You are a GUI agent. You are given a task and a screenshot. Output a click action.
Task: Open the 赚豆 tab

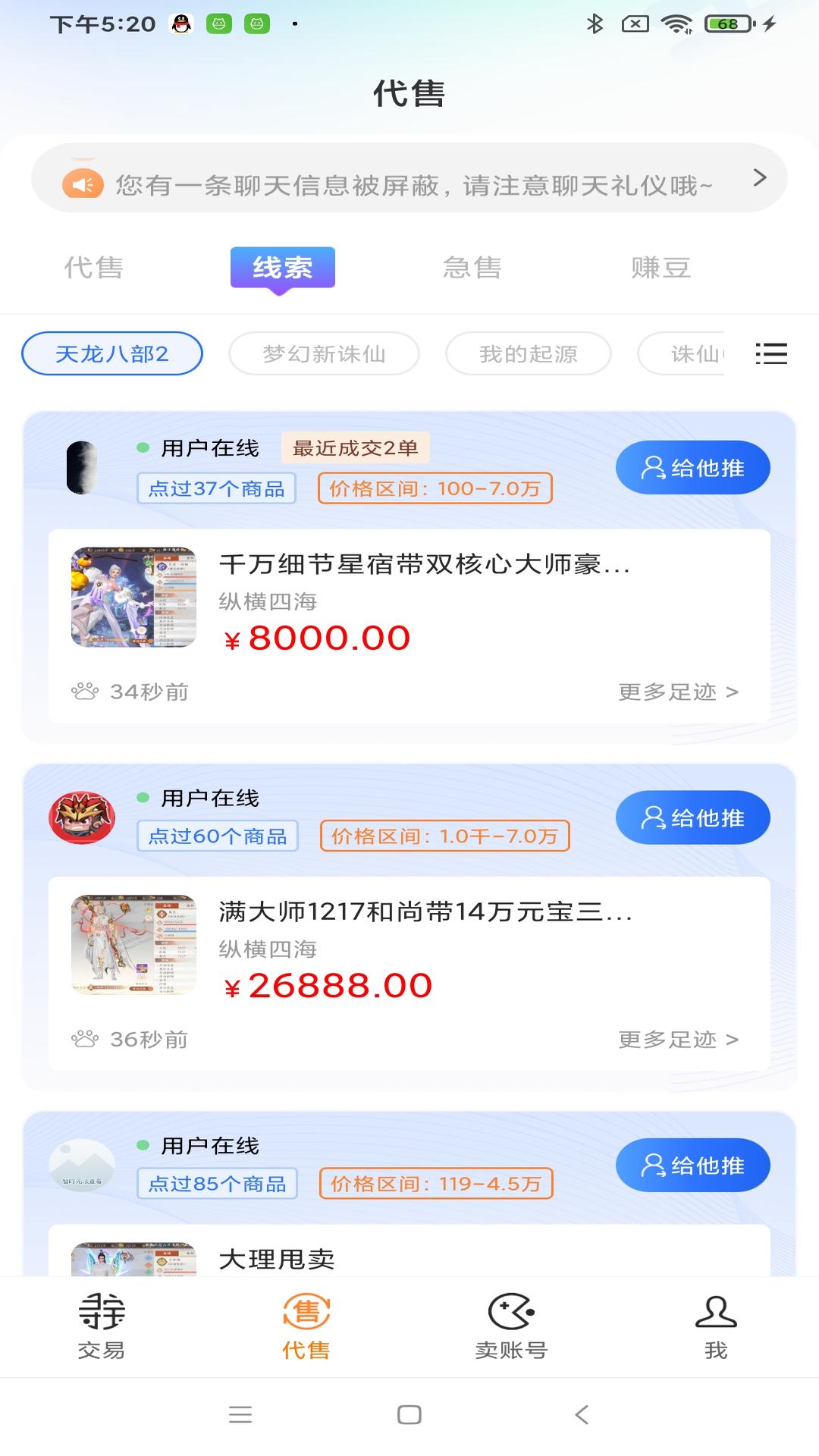click(661, 268)
